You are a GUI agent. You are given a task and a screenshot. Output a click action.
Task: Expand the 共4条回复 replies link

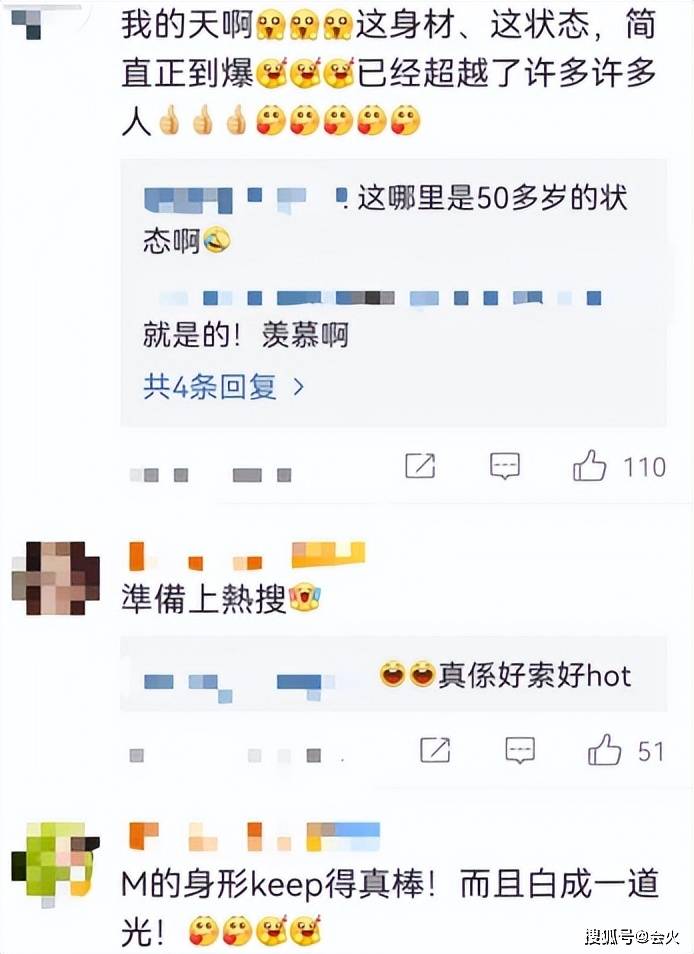click(223, 387)
